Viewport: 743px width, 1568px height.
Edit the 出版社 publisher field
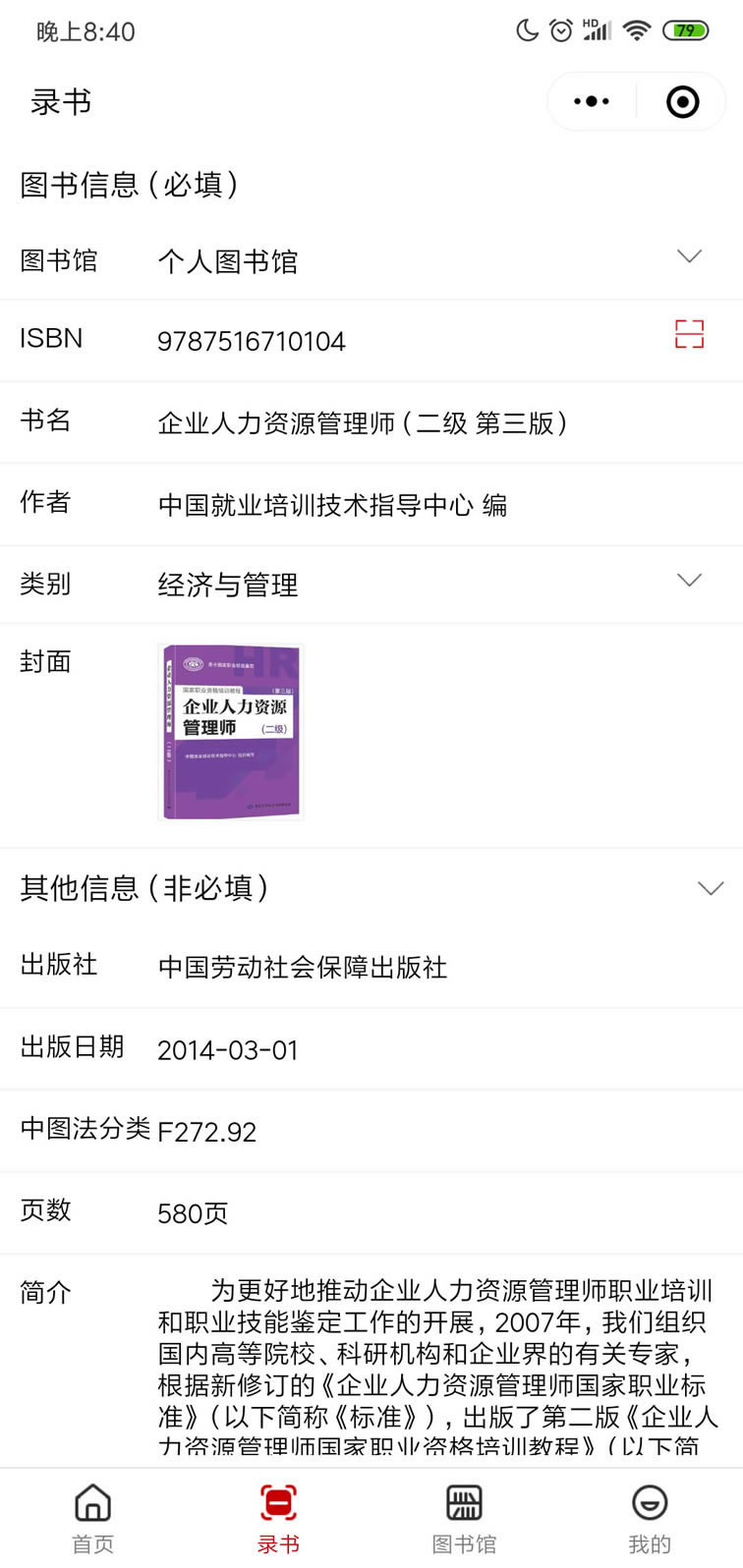(303, 968)
